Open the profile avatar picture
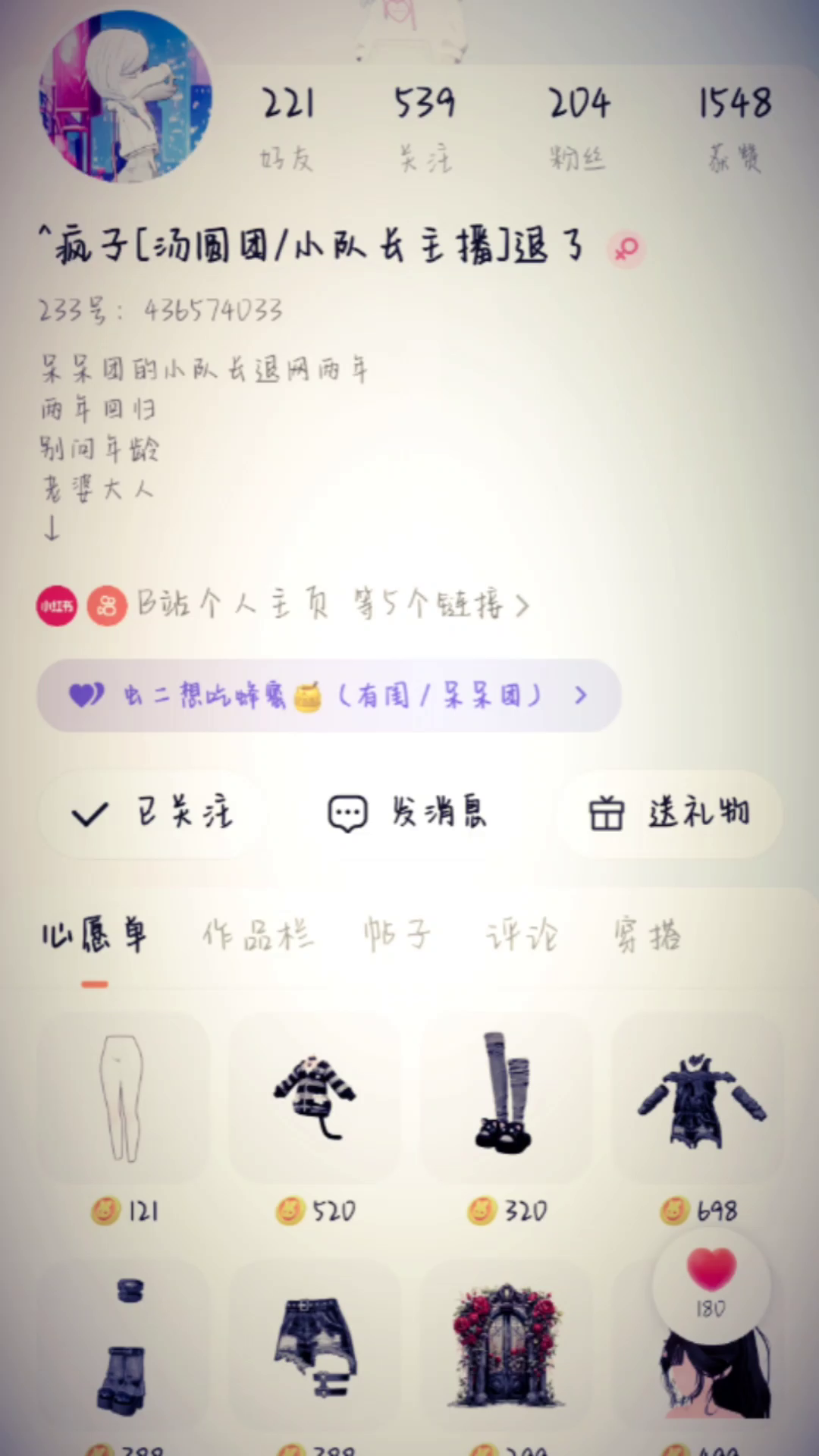The image size is (819, 1456). [126, 96]
